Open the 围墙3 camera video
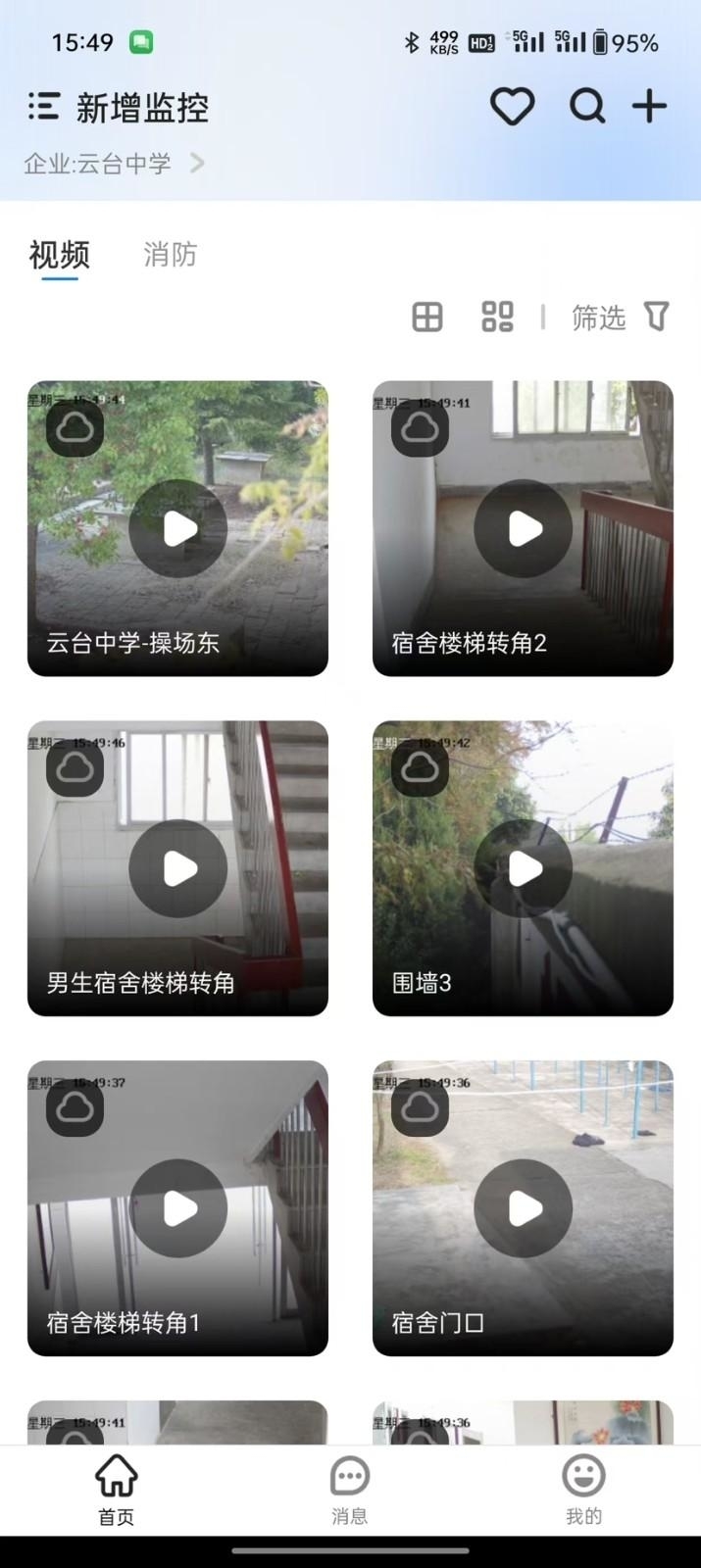Viewport: 701px width, 1568px height. click(x=524, y=868)
